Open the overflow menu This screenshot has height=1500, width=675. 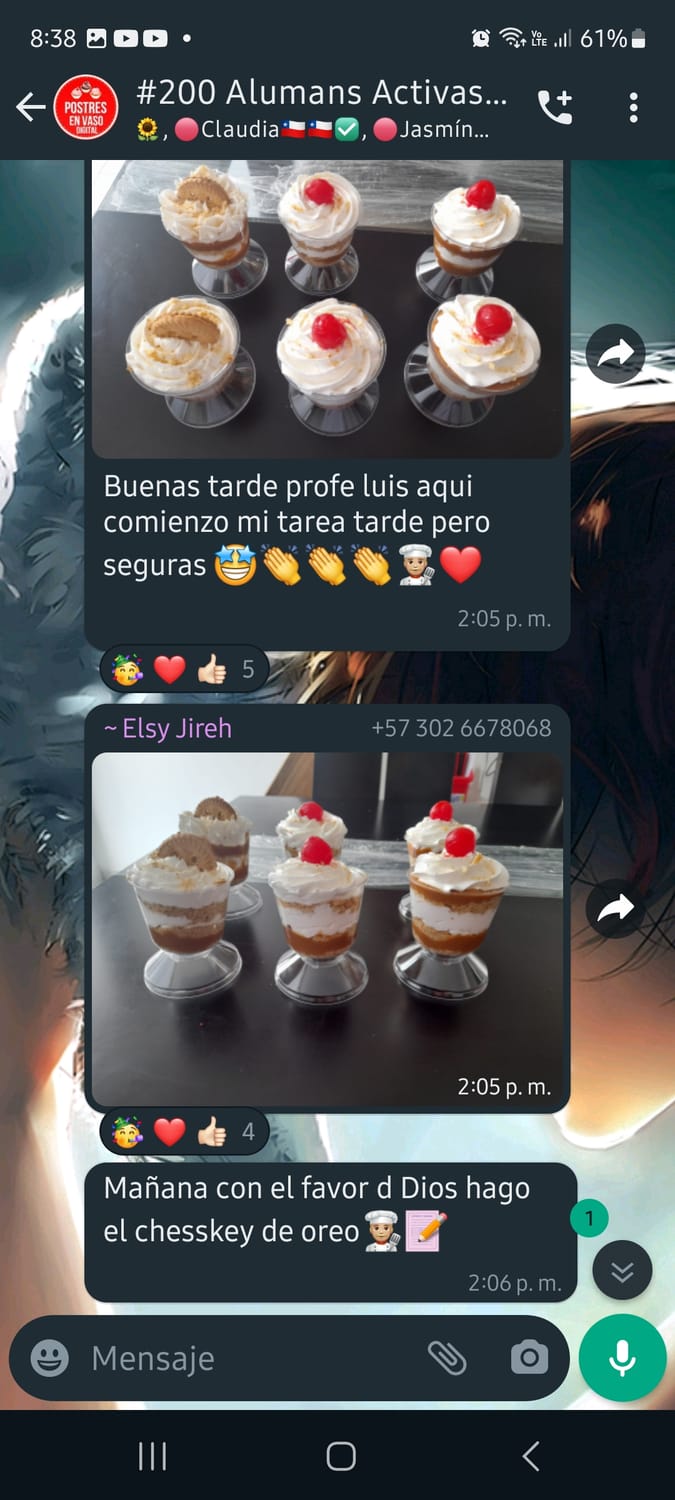pyautogui.click(x=633, y=107)
